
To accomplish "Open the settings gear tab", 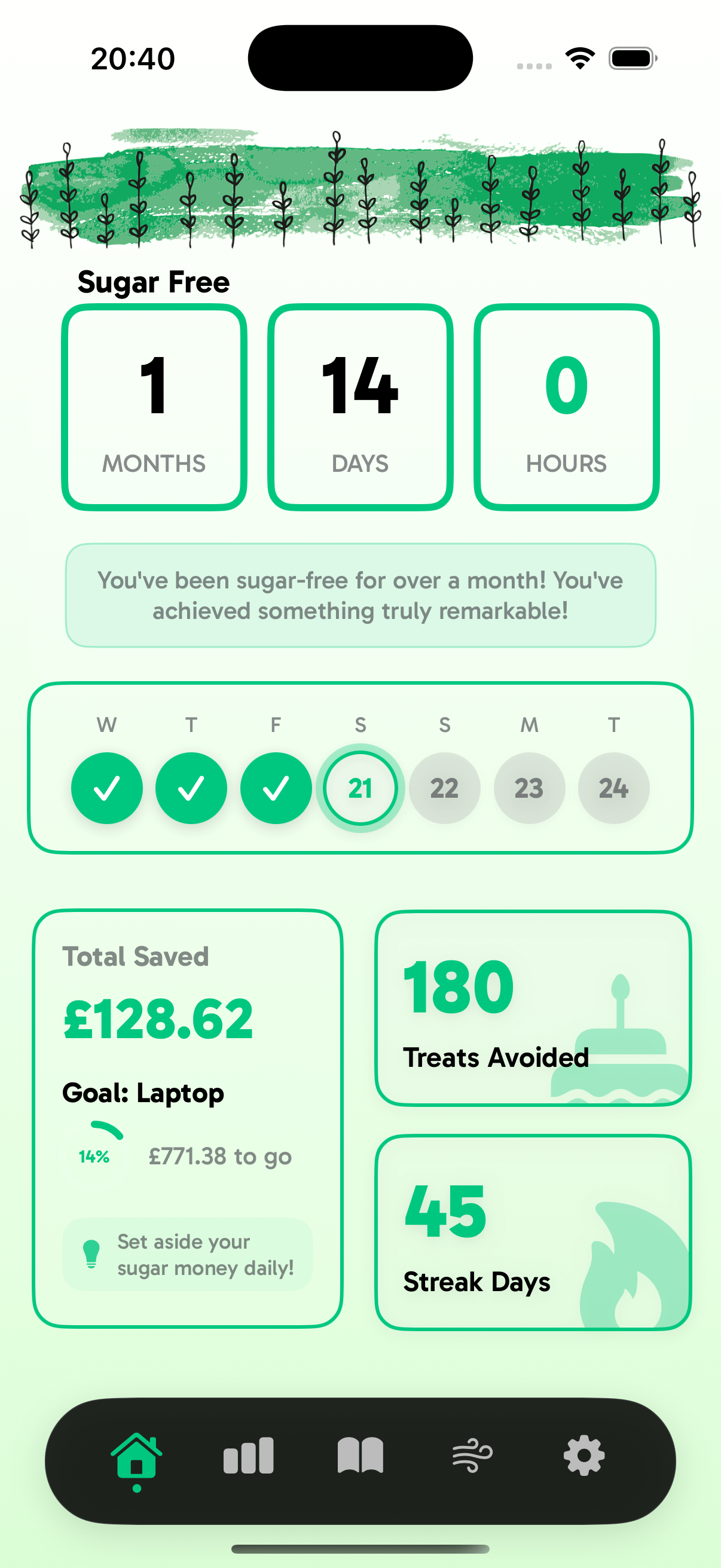I will (583, 1456).
